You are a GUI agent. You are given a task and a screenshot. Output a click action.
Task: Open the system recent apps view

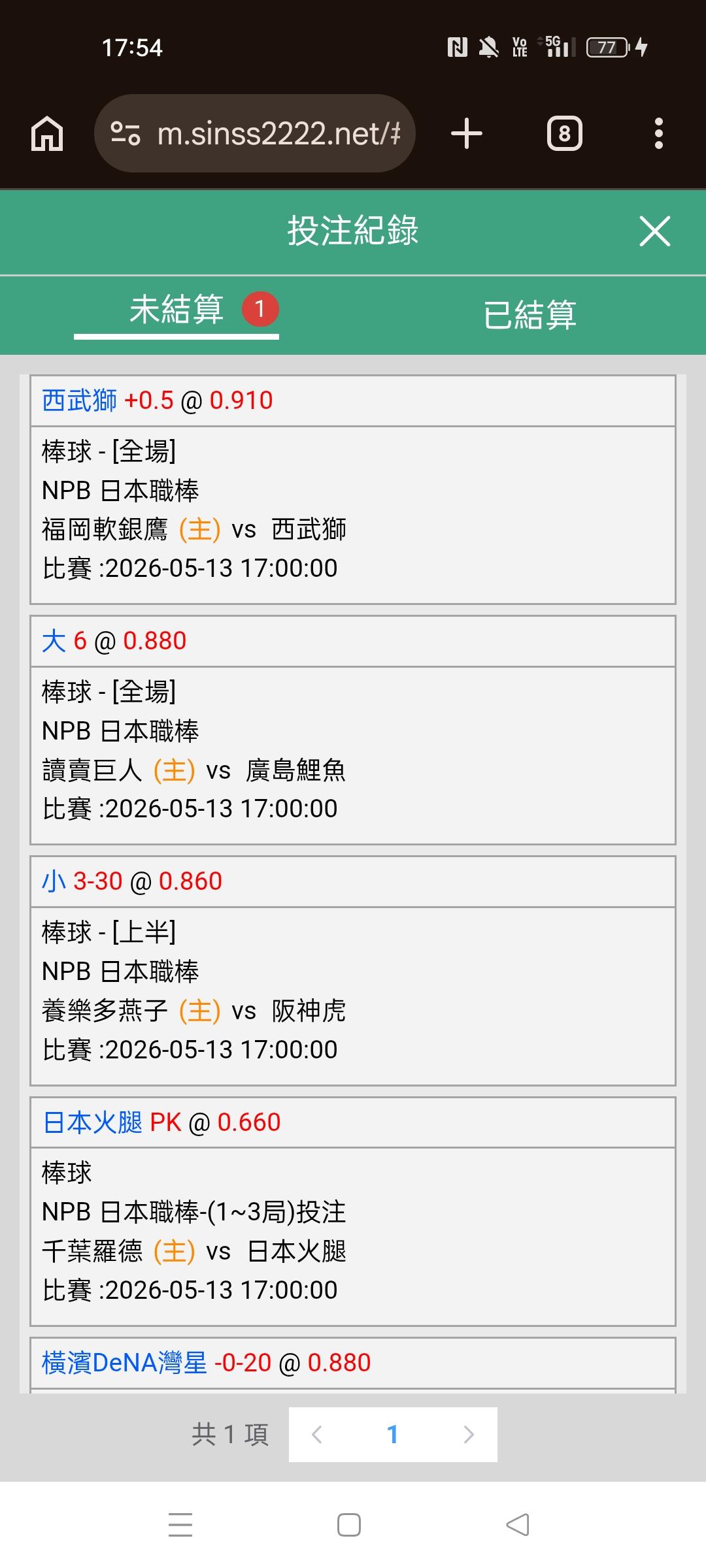[x=180, y=1524]
